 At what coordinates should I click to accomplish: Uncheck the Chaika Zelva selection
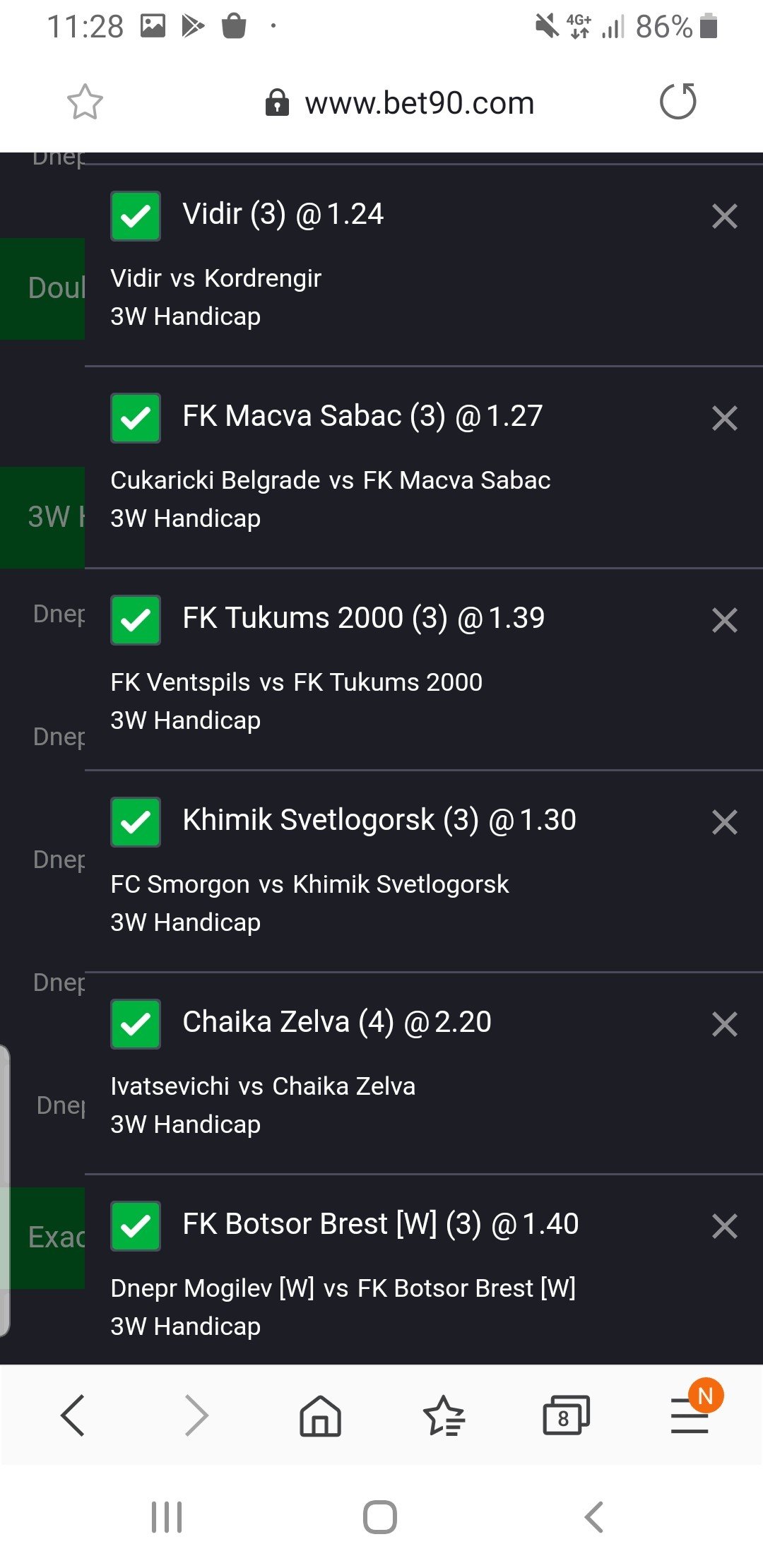pos(136,1024)
